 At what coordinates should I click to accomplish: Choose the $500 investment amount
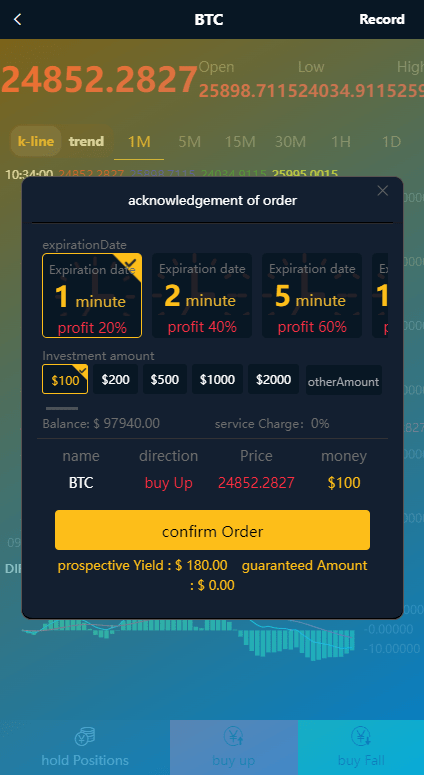click(x=165, y=380)
